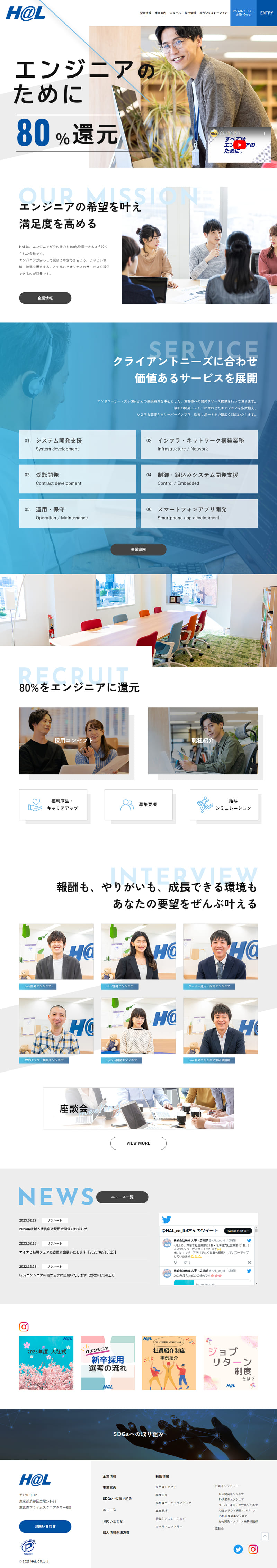Viewport: 277px width, 1568px height.
Task: Follow HAL on Twitter widget
Action: coord(238,1230)
